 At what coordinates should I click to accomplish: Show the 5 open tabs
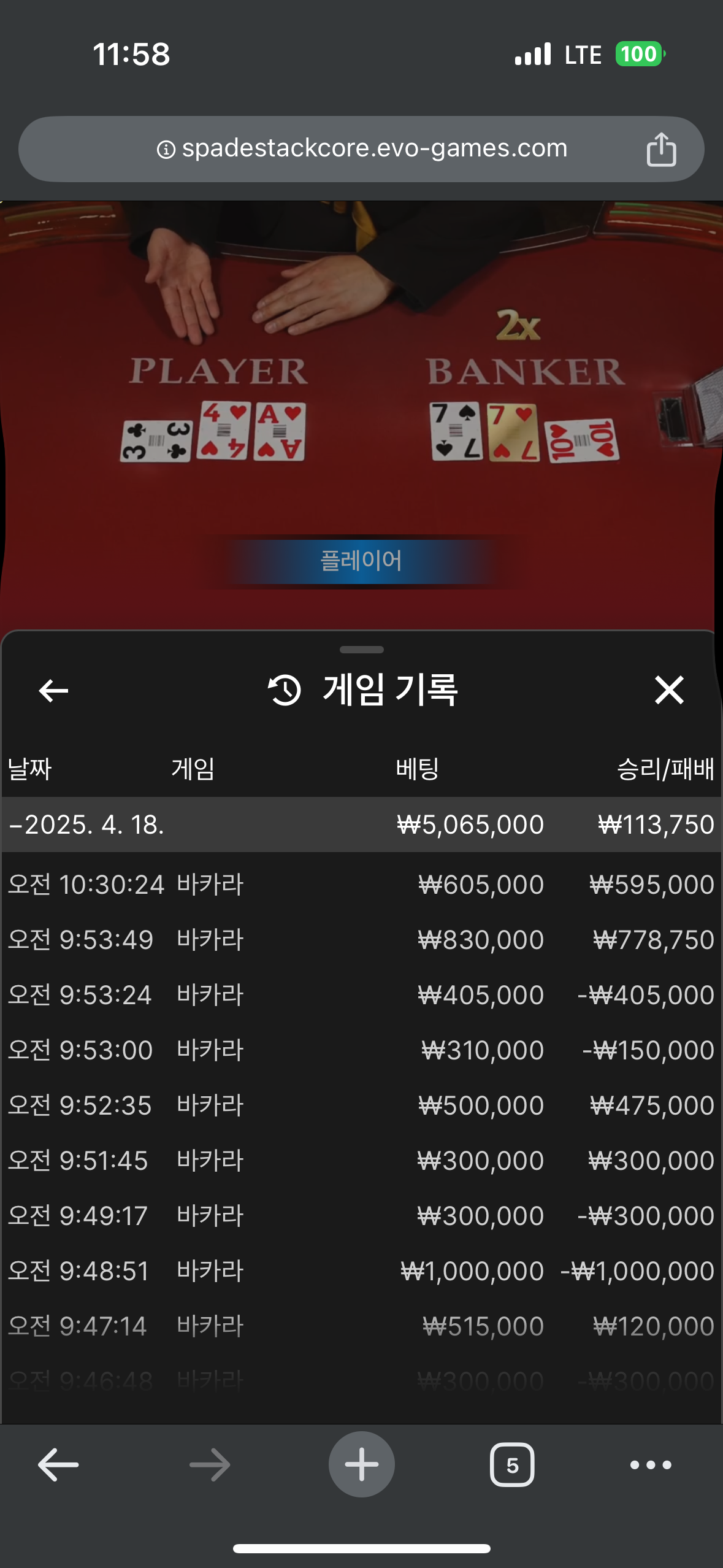tap(512, 1465)
